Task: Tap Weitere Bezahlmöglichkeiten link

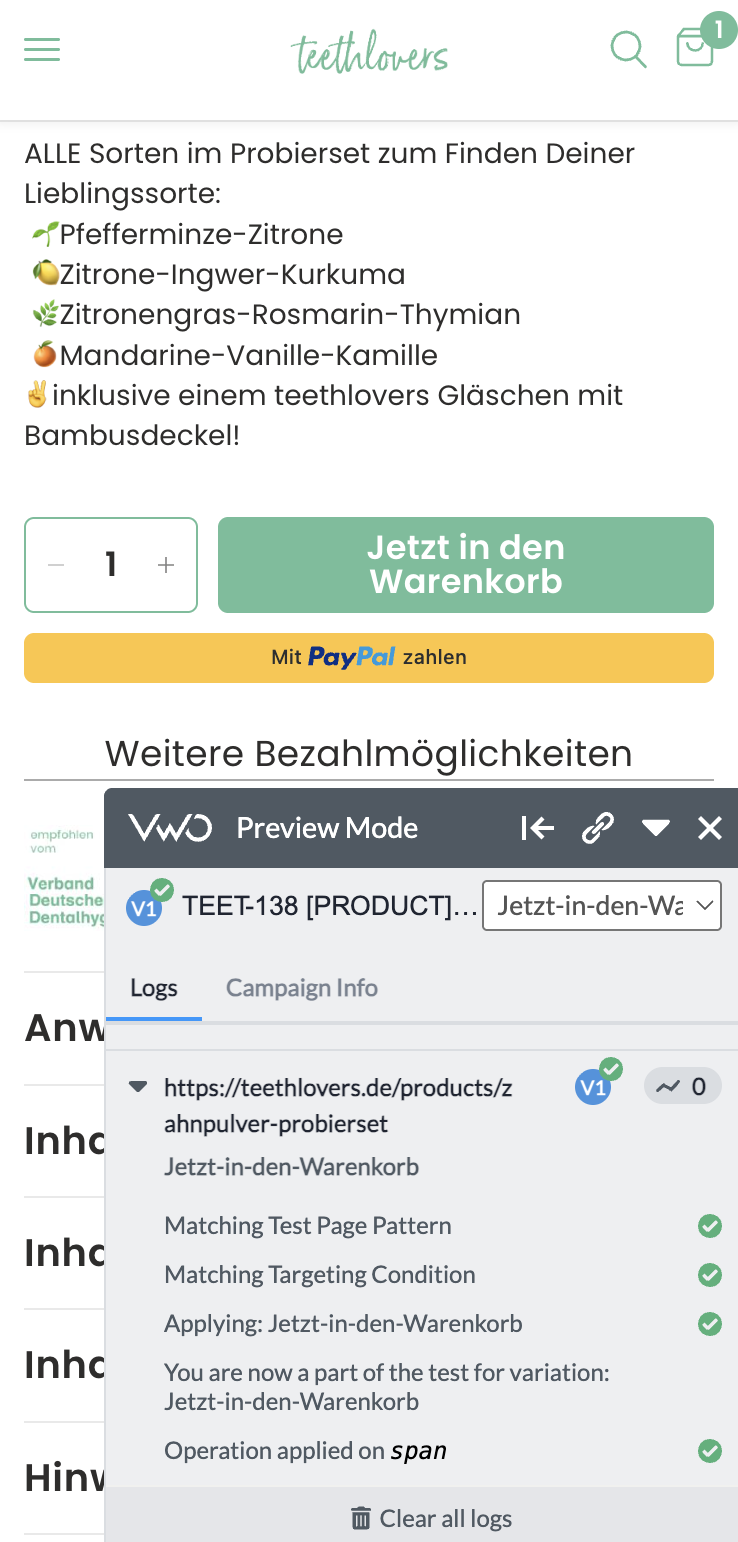Action: click(x=369, y=753)
